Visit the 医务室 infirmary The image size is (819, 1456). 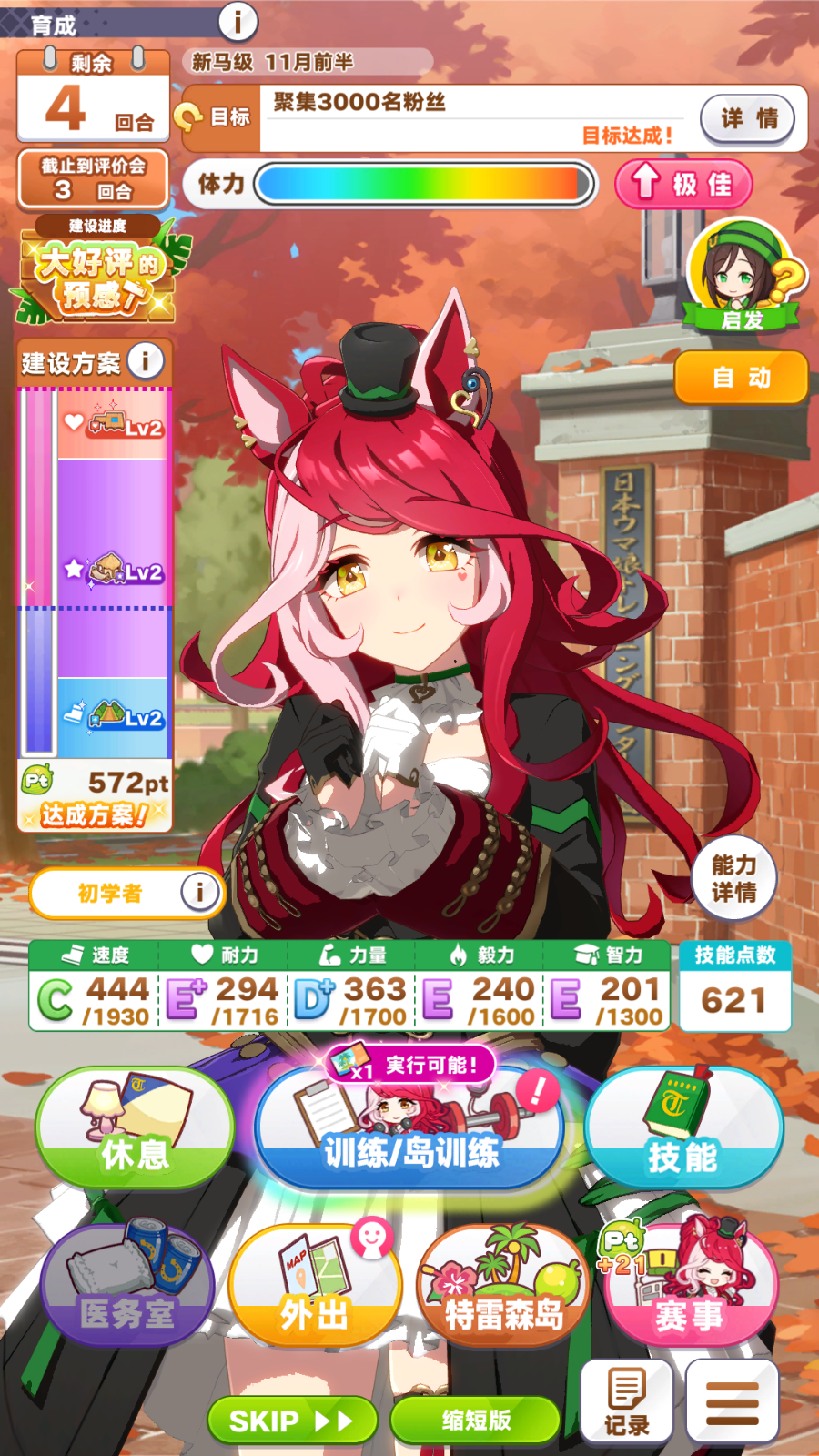click(x=133, y=1285)
